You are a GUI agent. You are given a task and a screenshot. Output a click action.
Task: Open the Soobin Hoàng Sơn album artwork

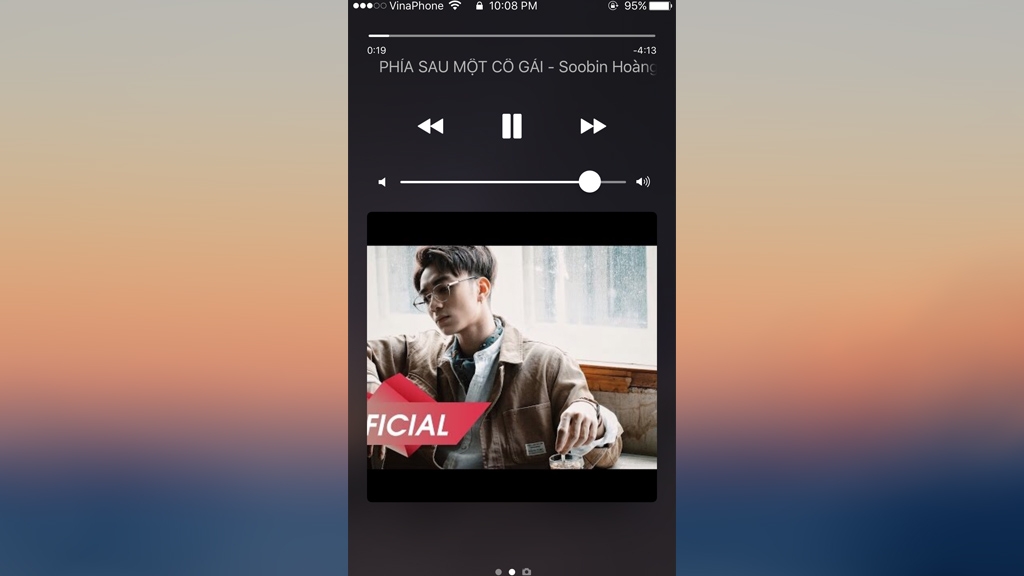coord(512,357)
